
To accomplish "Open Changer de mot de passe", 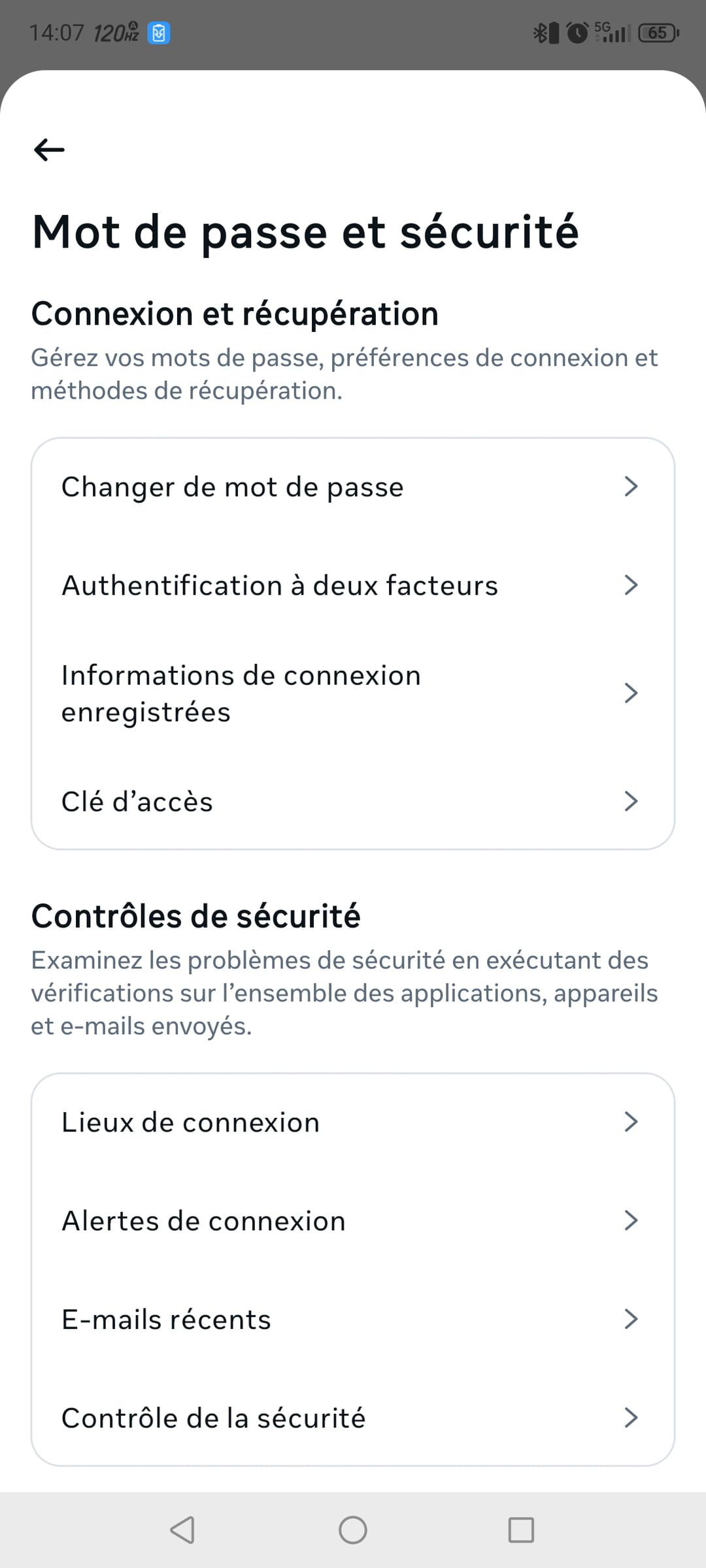I will (353, 487).
